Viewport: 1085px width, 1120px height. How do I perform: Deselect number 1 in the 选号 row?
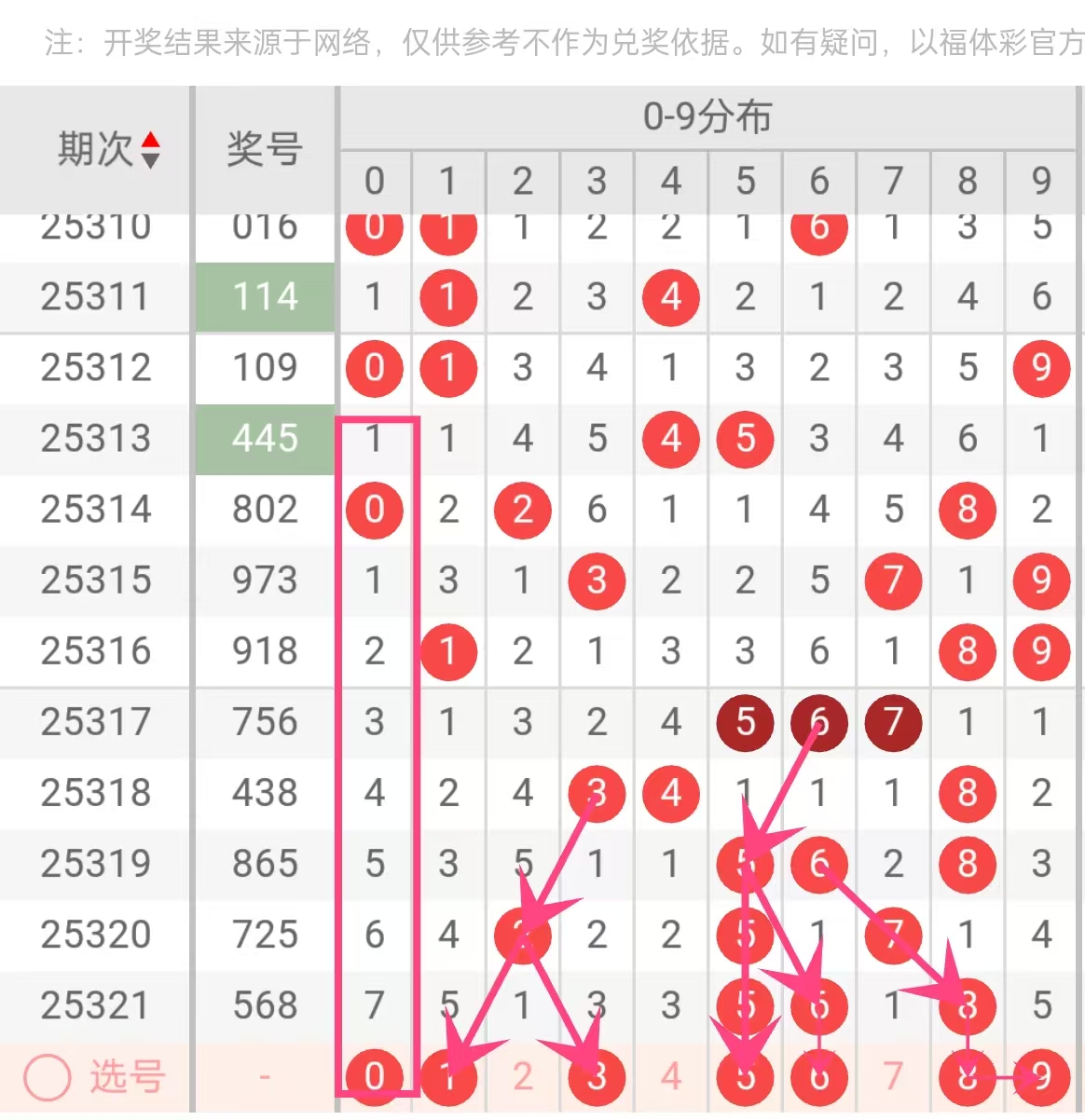tap(448, 1077)
